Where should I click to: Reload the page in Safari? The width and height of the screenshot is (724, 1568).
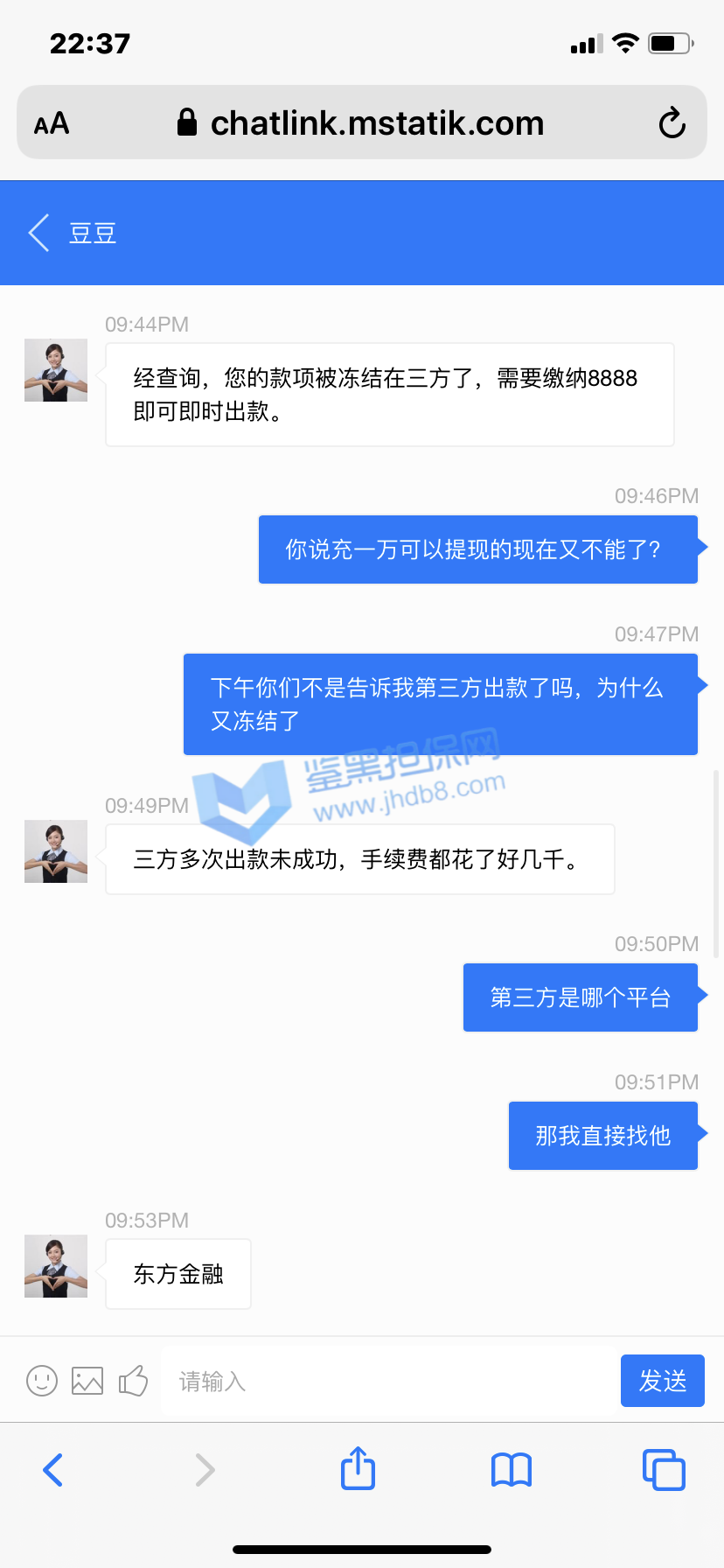(672, 123)
